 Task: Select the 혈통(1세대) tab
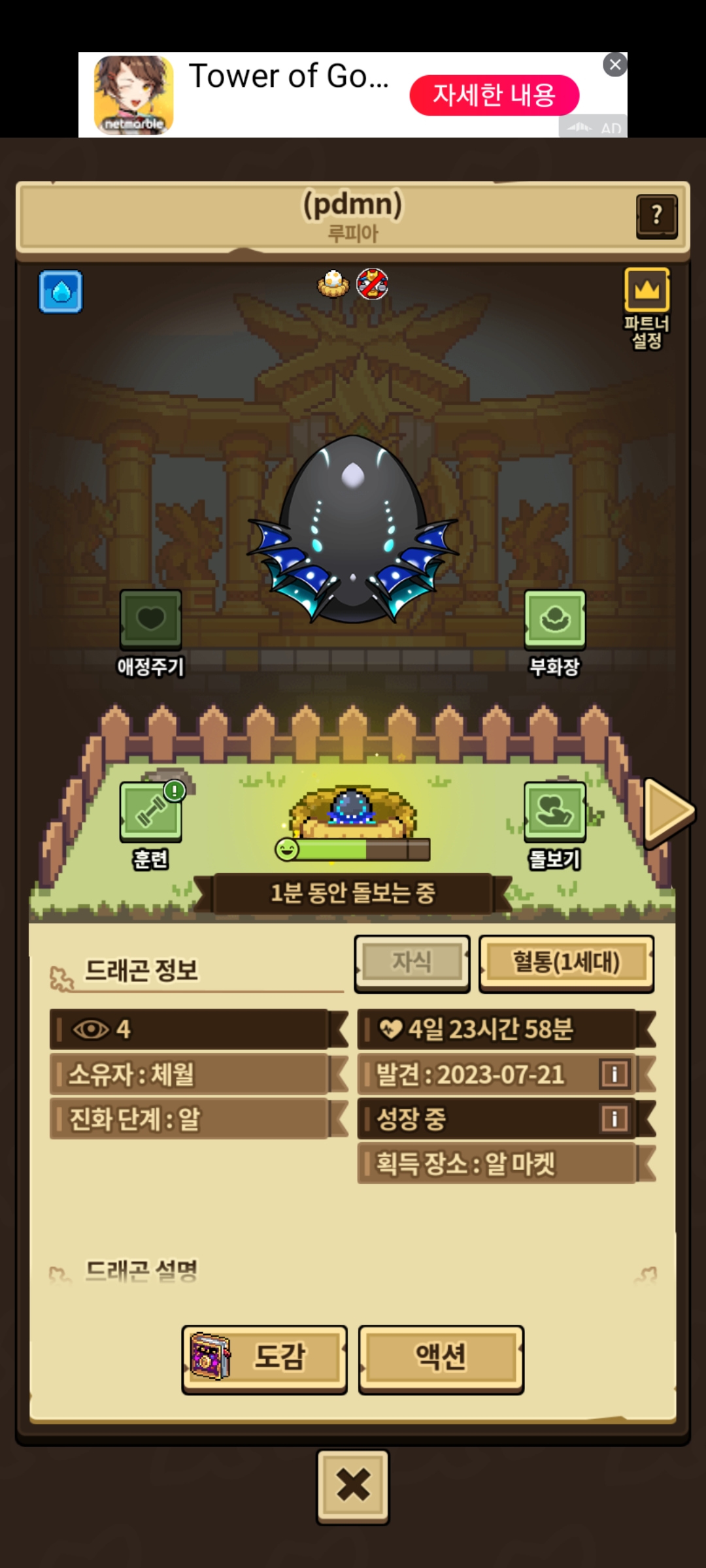pyautogui.click(x=566, y=963)
